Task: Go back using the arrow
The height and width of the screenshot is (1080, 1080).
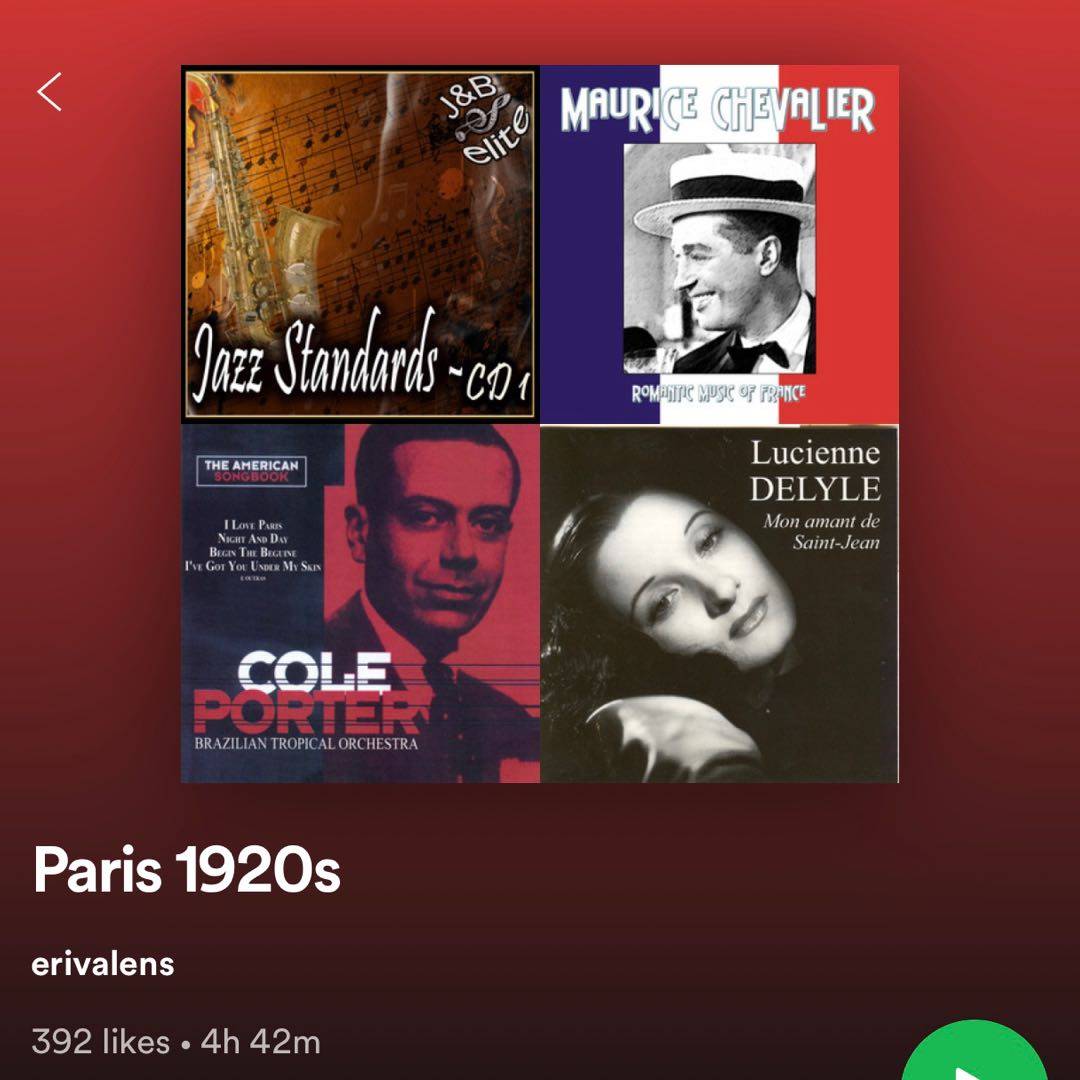Action: 50,92
